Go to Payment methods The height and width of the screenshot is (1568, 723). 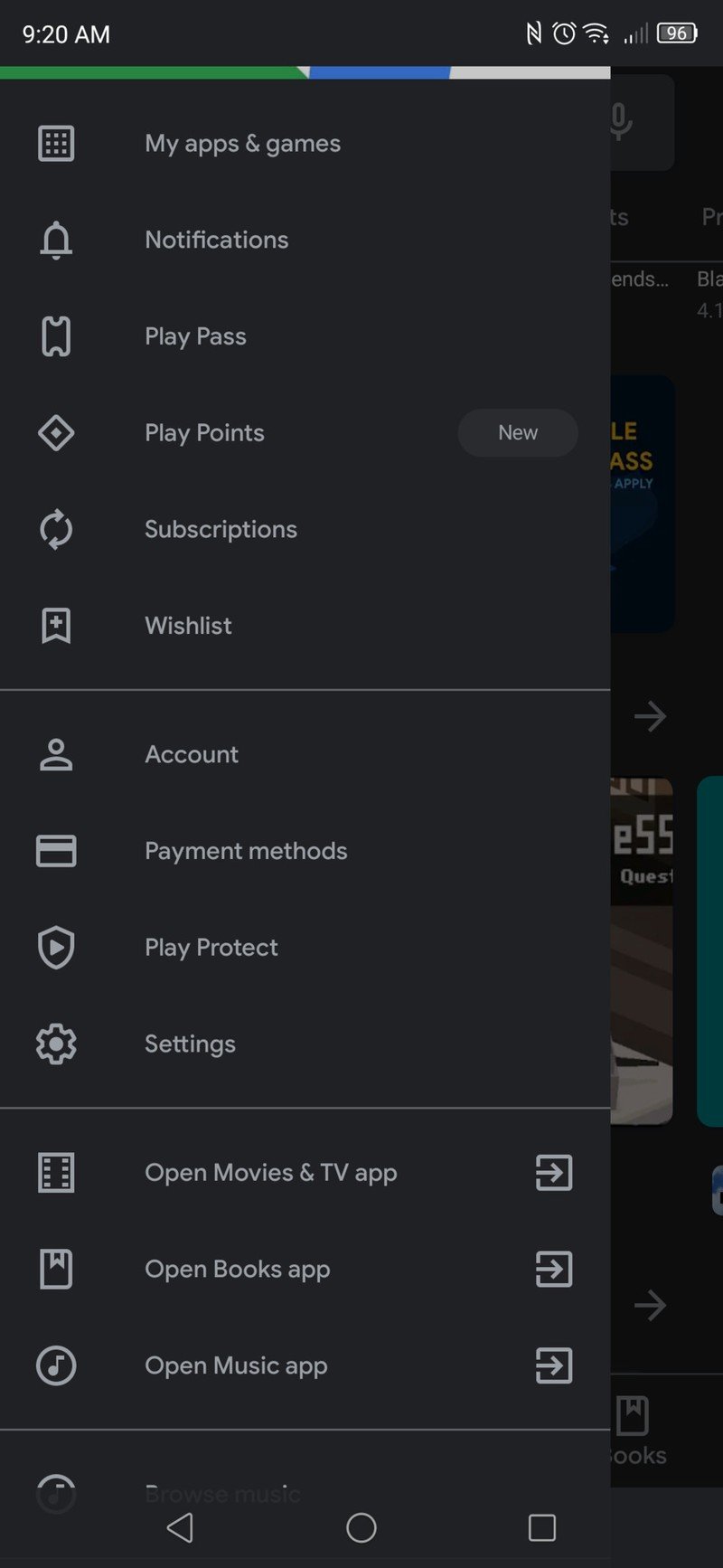[x=246, y=851]
